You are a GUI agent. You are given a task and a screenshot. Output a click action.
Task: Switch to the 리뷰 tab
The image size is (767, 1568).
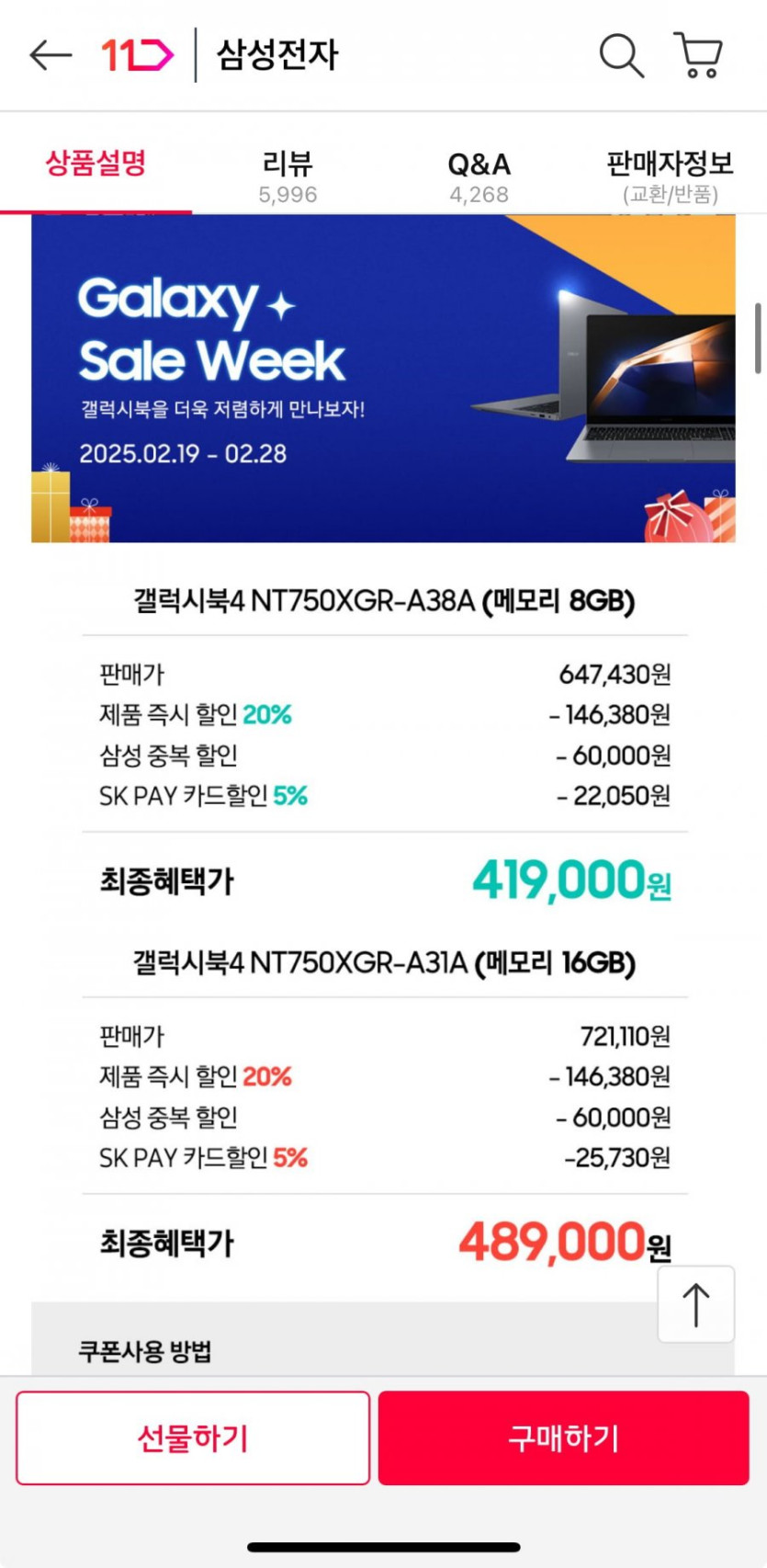click(288, 176)
